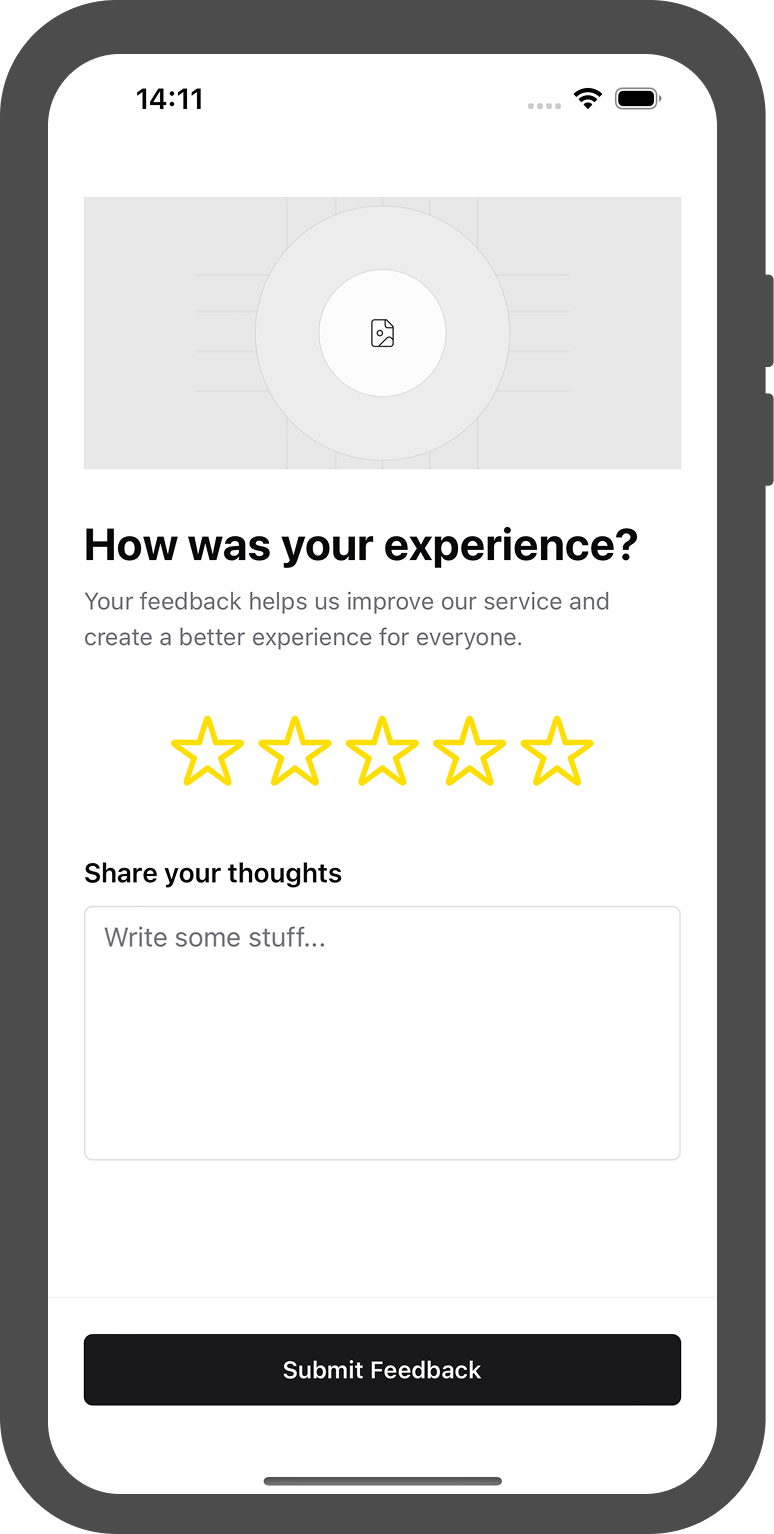774x1534 pixels.
Task: Rate five stars
Action: coord(557,752)
